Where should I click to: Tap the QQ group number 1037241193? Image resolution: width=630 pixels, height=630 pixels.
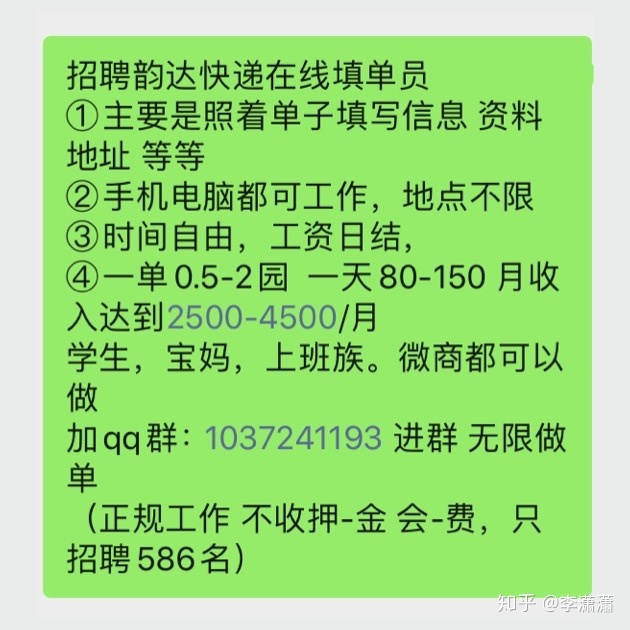click(x=293, y=437)
